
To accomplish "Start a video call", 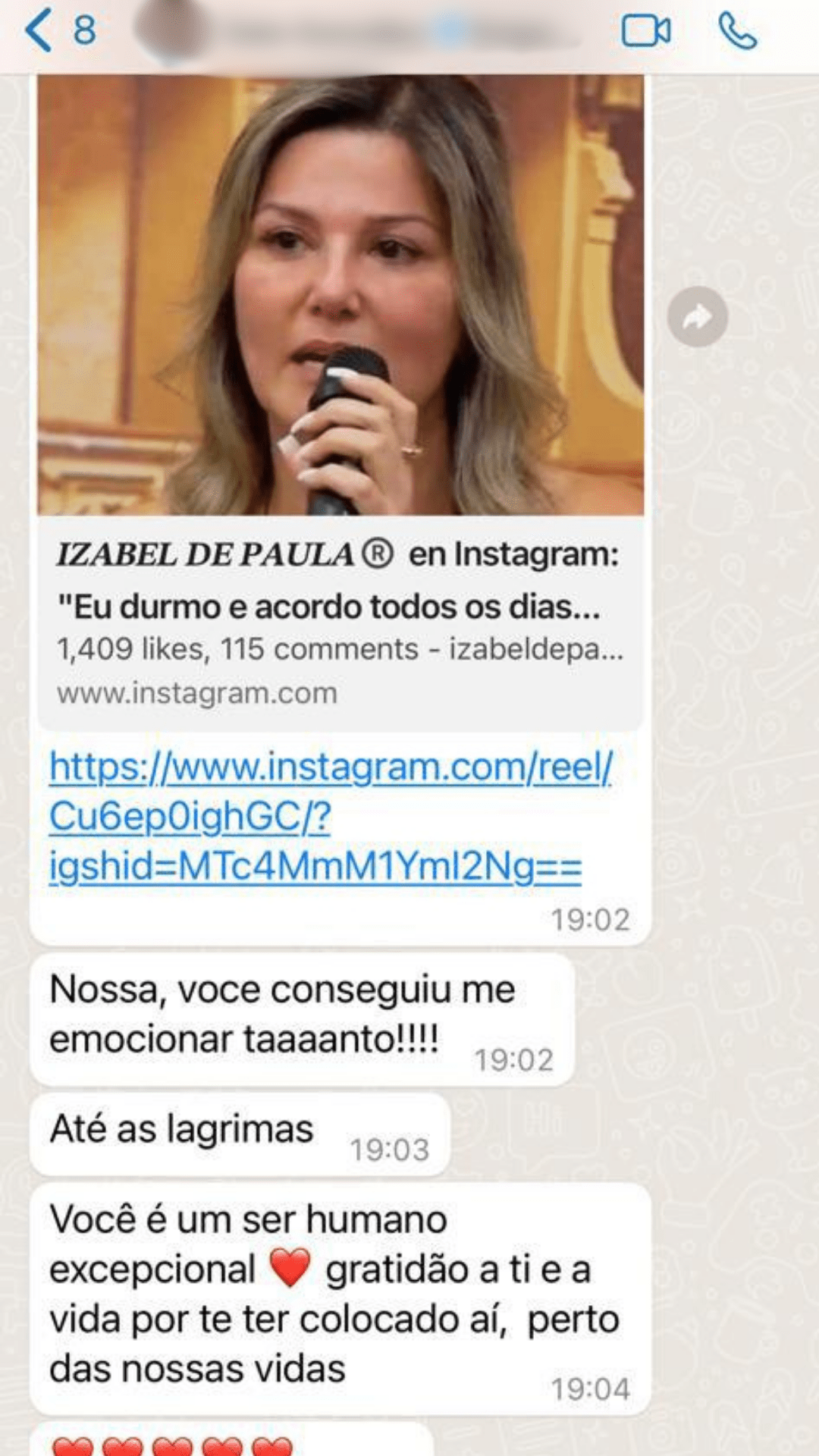I will (645, 32).
